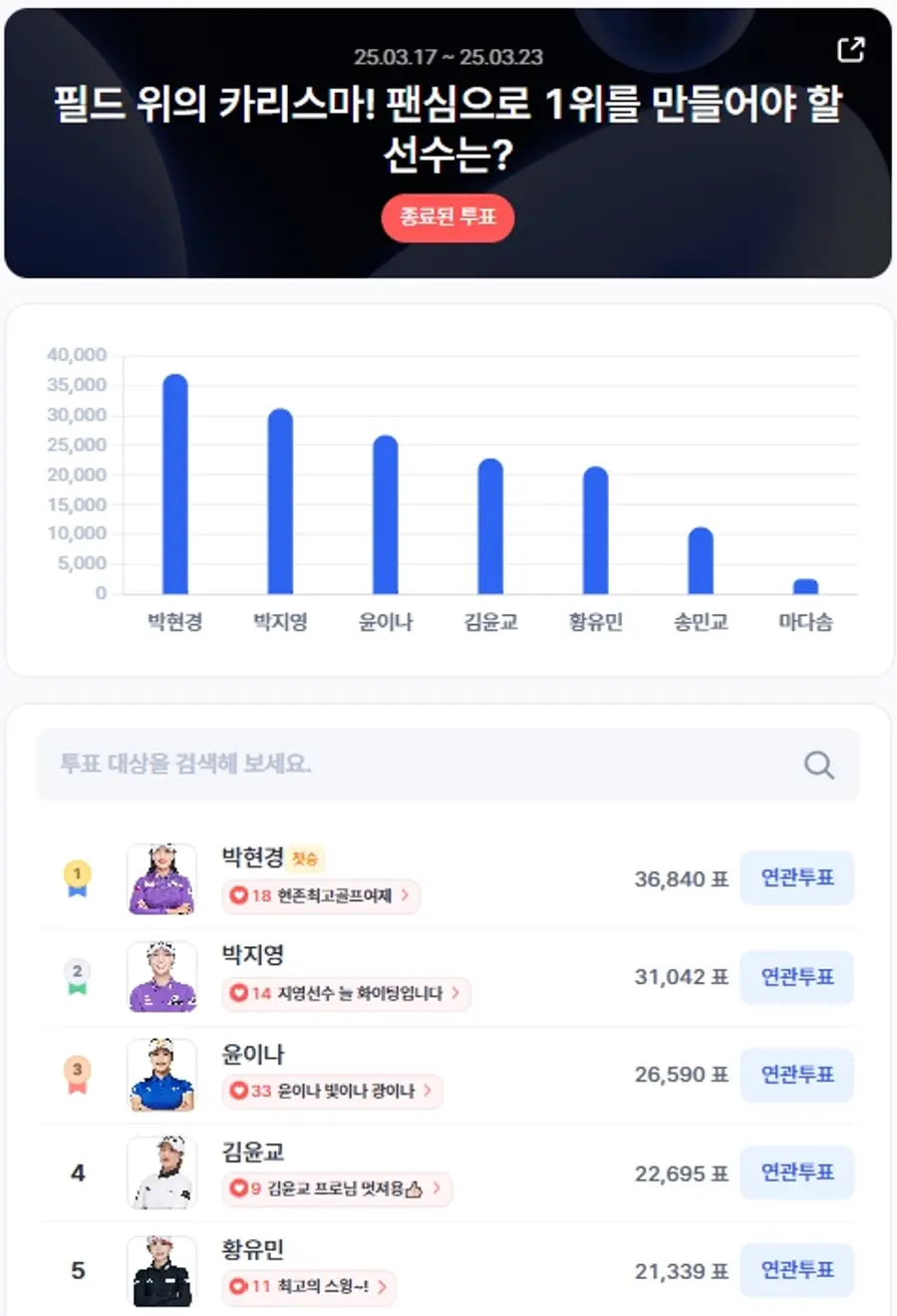Click the heart icon on 박현경's fan comment
Image resolution: width=897 pixels, height=1316 pixels.
[240, 896]
